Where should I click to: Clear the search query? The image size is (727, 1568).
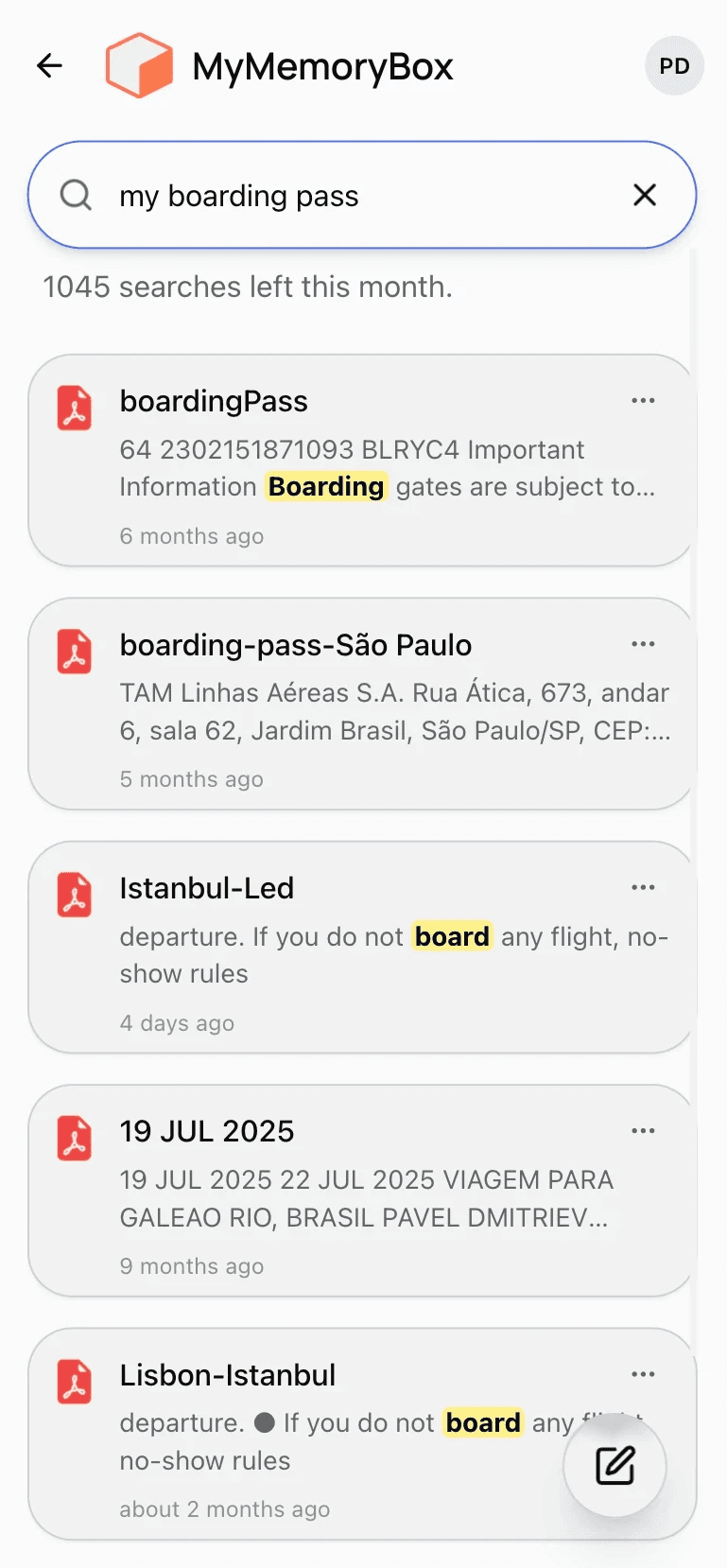[645, 195]
